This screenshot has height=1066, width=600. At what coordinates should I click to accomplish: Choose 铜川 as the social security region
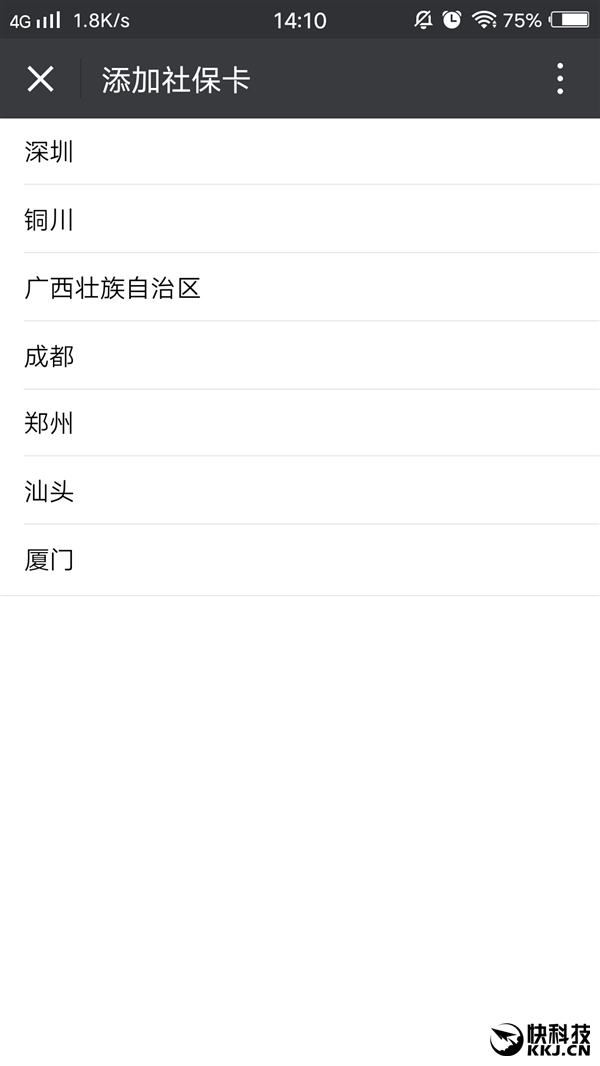click(300, 219)
